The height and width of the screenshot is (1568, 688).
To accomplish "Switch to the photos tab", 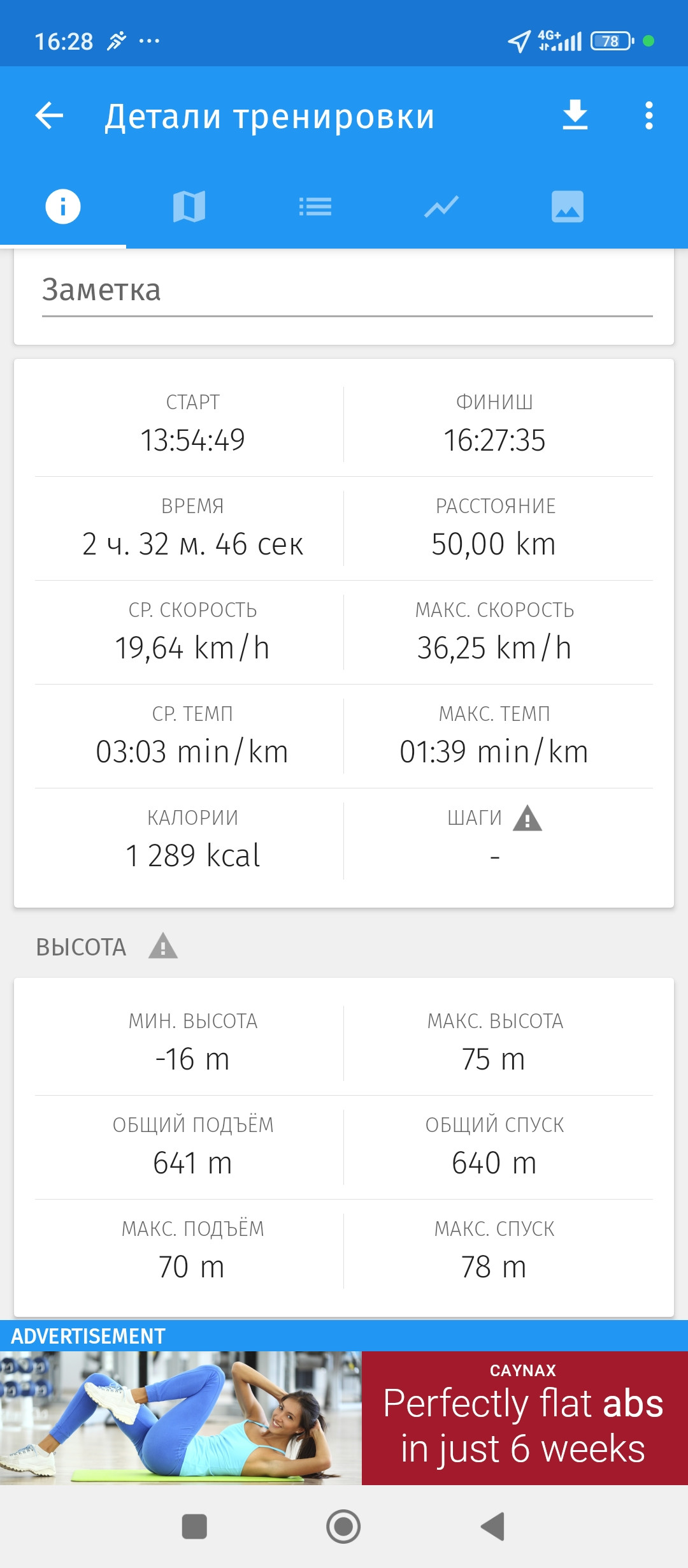I will pos(568,207).
